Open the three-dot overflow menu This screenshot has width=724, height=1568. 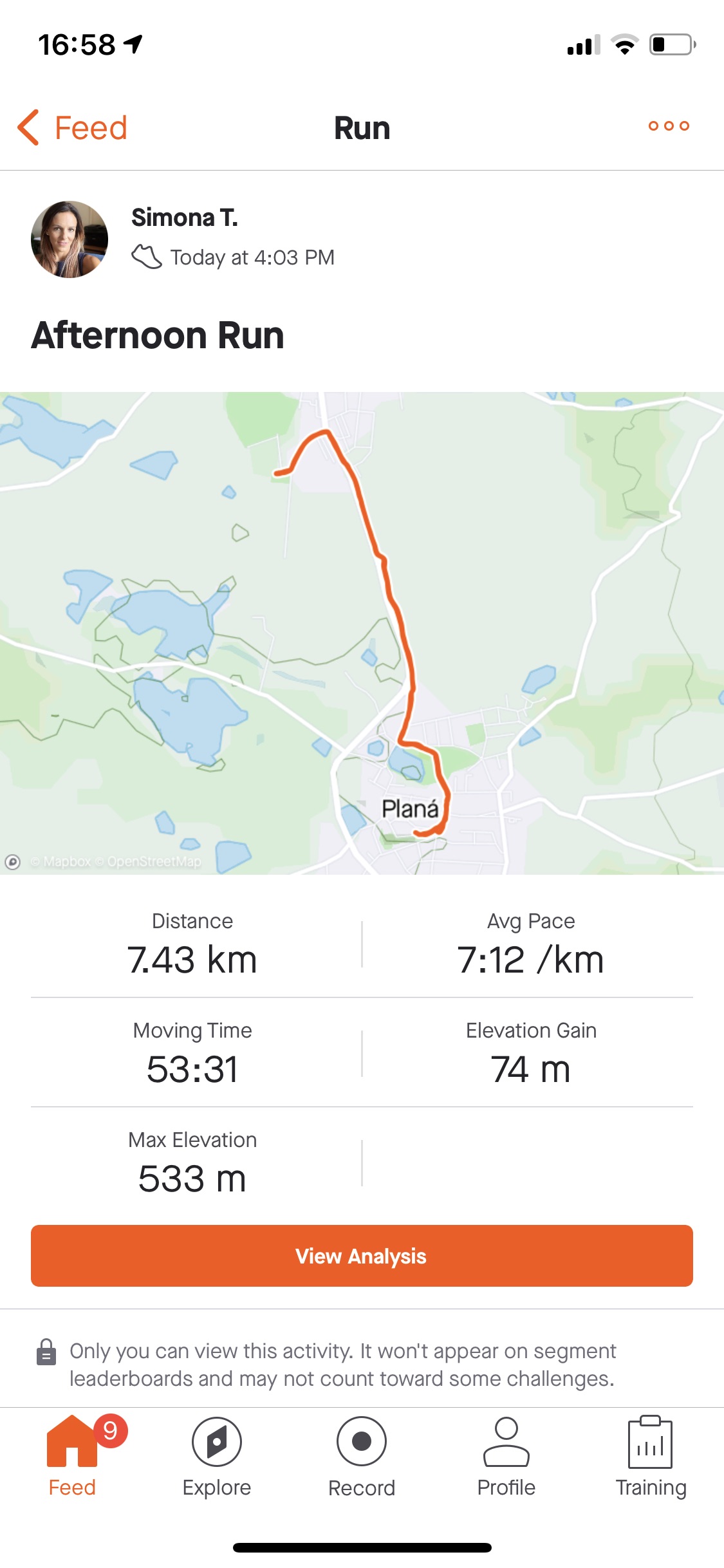point(669,126)
